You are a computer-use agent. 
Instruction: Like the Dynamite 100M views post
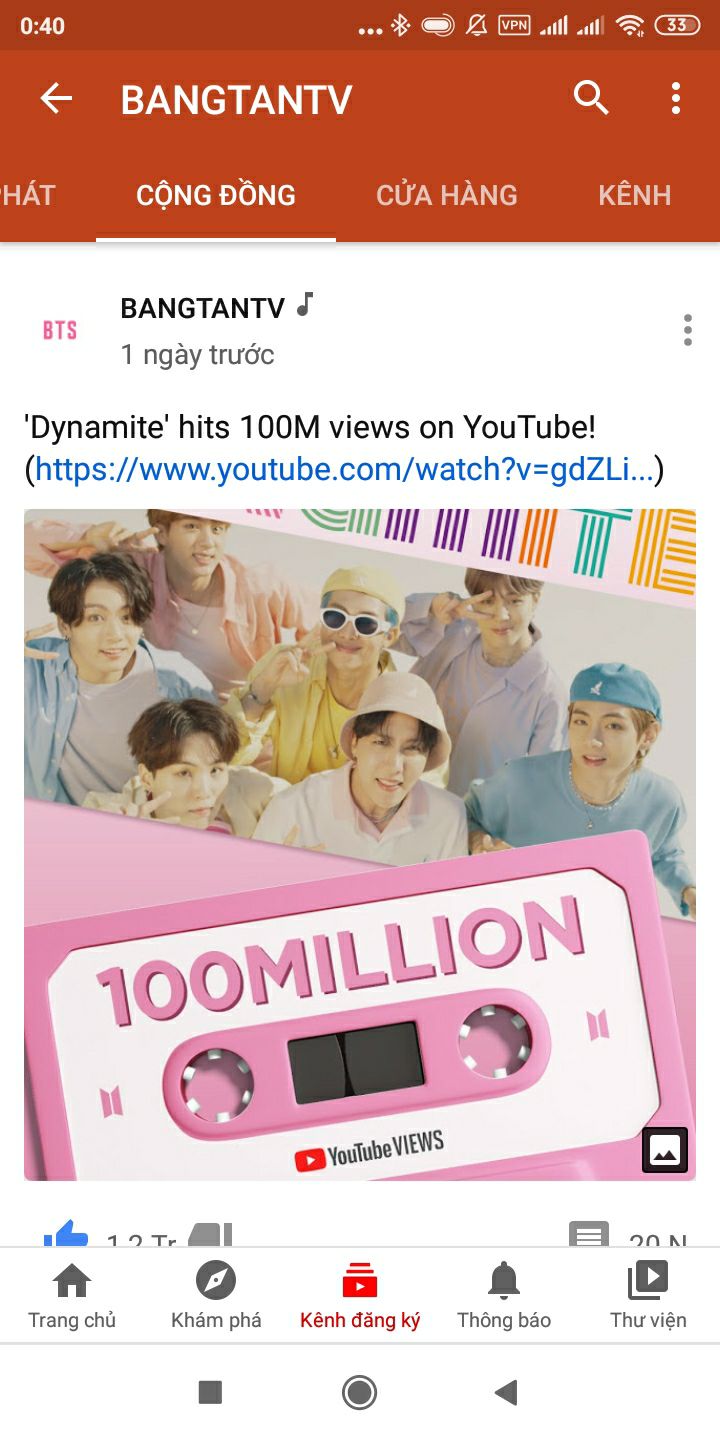[66, 1235]
